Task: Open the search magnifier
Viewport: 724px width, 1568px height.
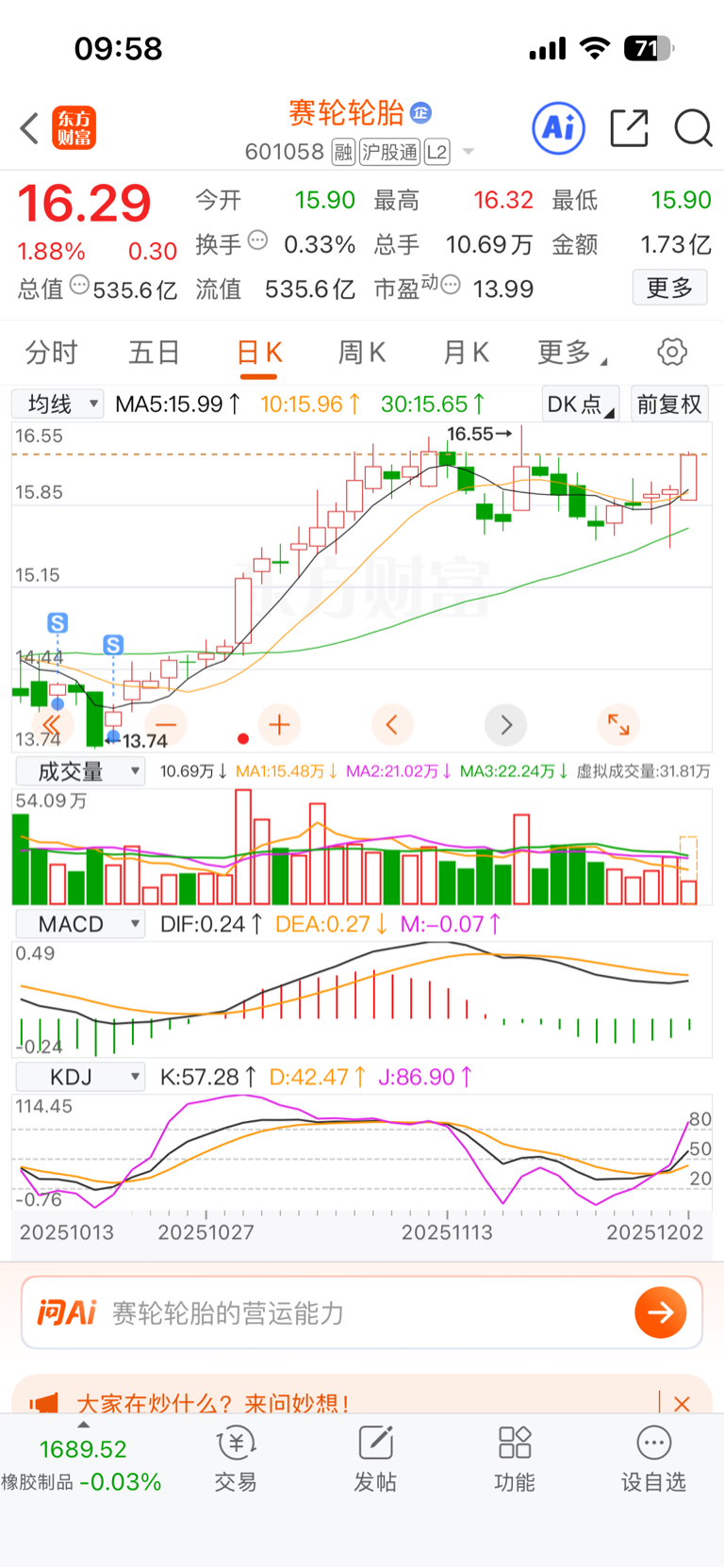Action: (x=693, y=128)
